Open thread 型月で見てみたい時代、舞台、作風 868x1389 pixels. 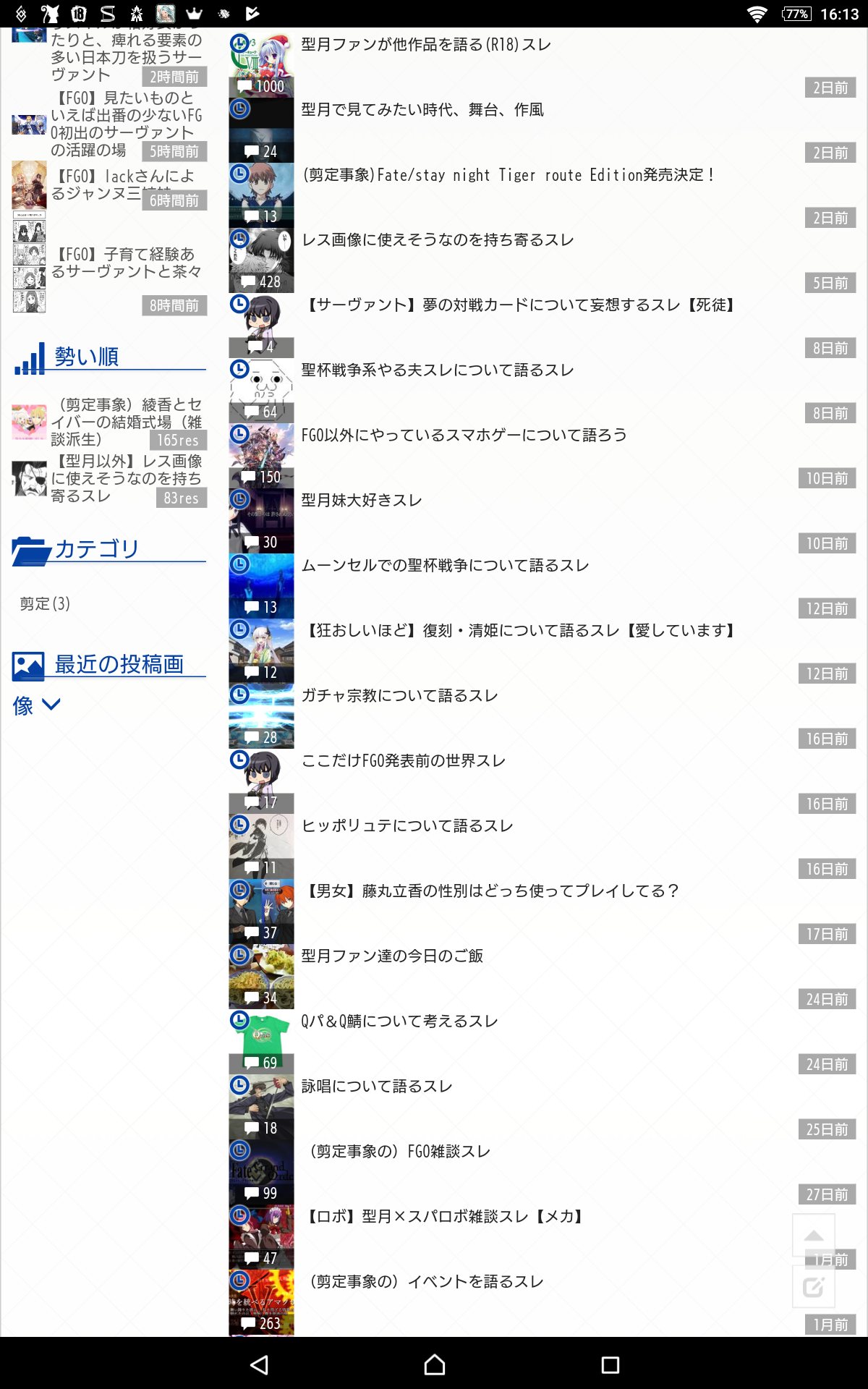click(422, 110)
